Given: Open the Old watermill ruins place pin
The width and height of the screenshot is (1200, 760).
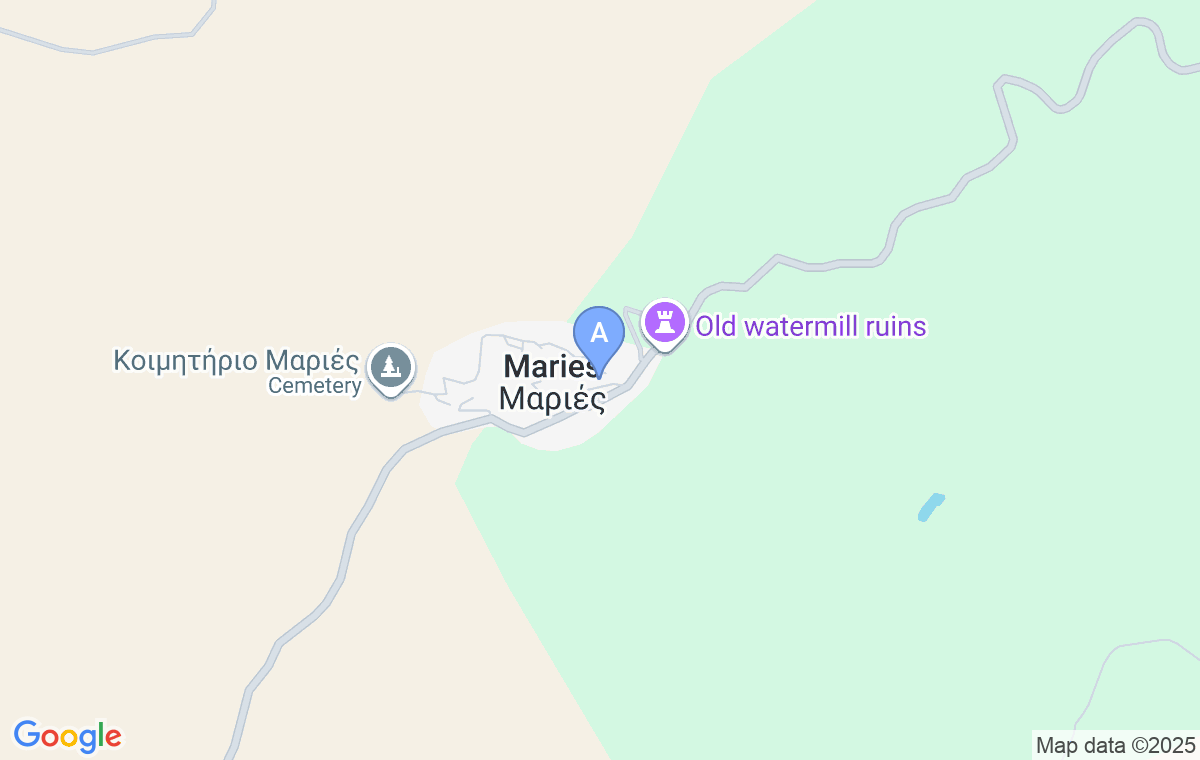Looking at the screenshot, I should tap(664, 323).
